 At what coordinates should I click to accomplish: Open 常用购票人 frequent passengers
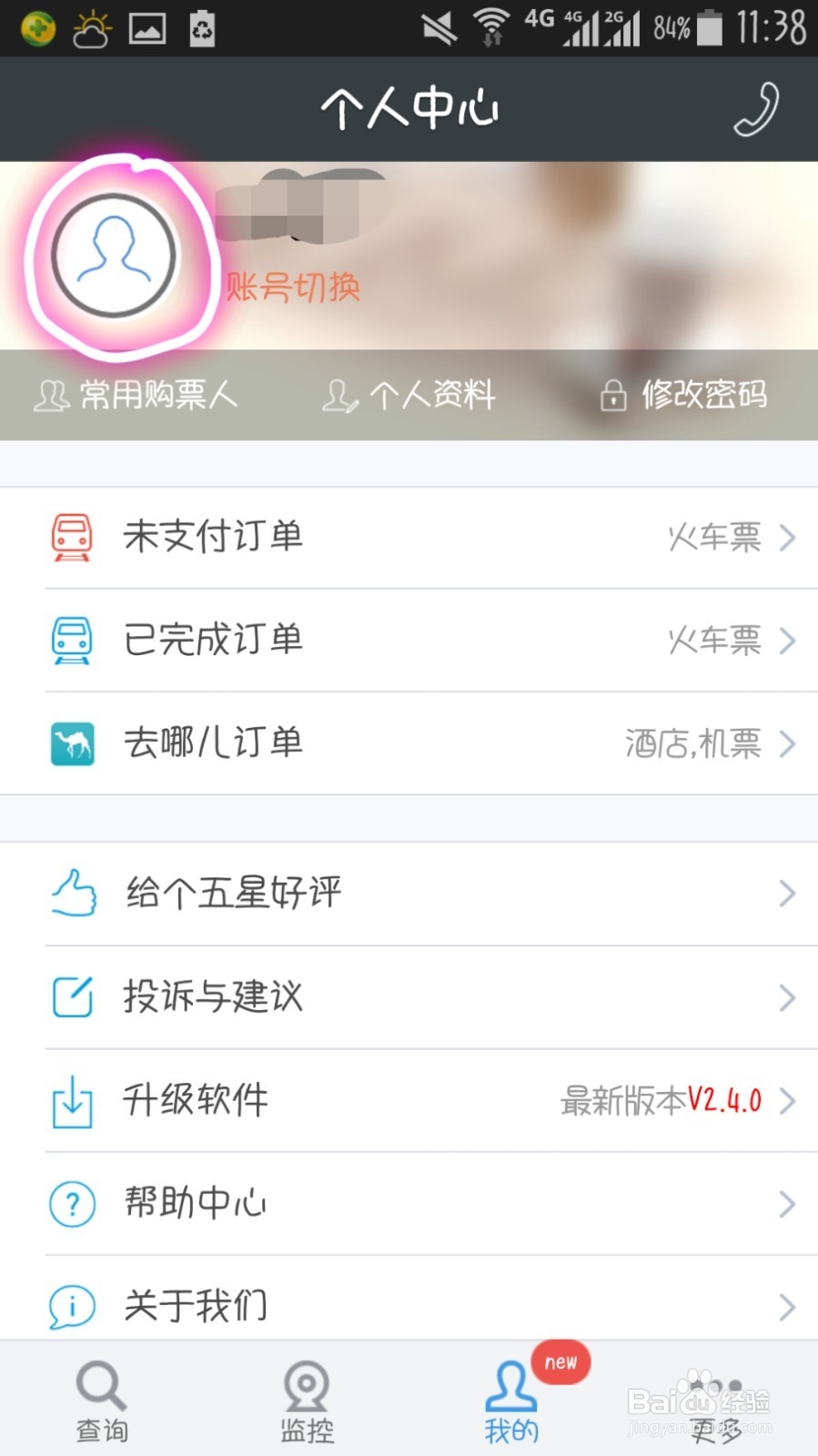(136, 396)
